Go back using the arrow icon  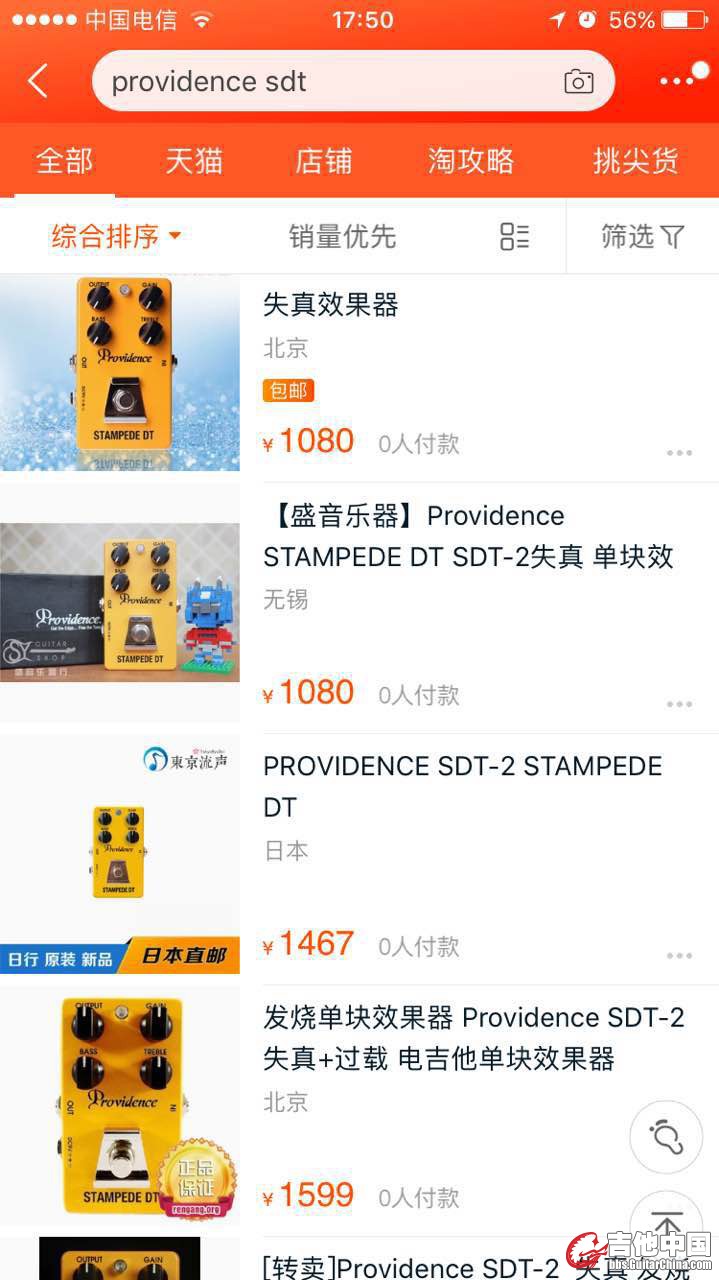click(x=38, y=81)
